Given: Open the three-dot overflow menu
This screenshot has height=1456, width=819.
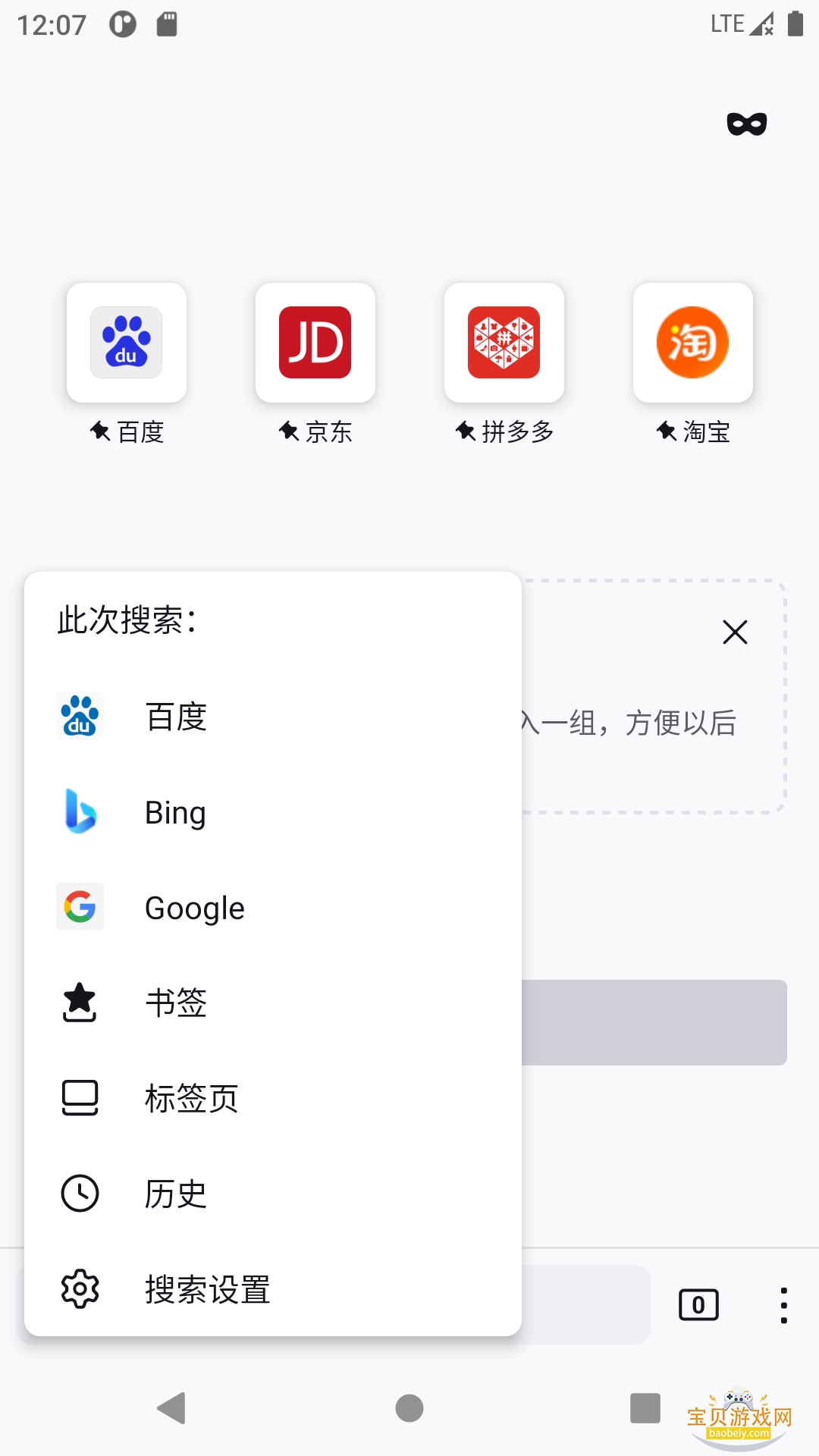Looking at the screenshot, I should coord(783,1304).
